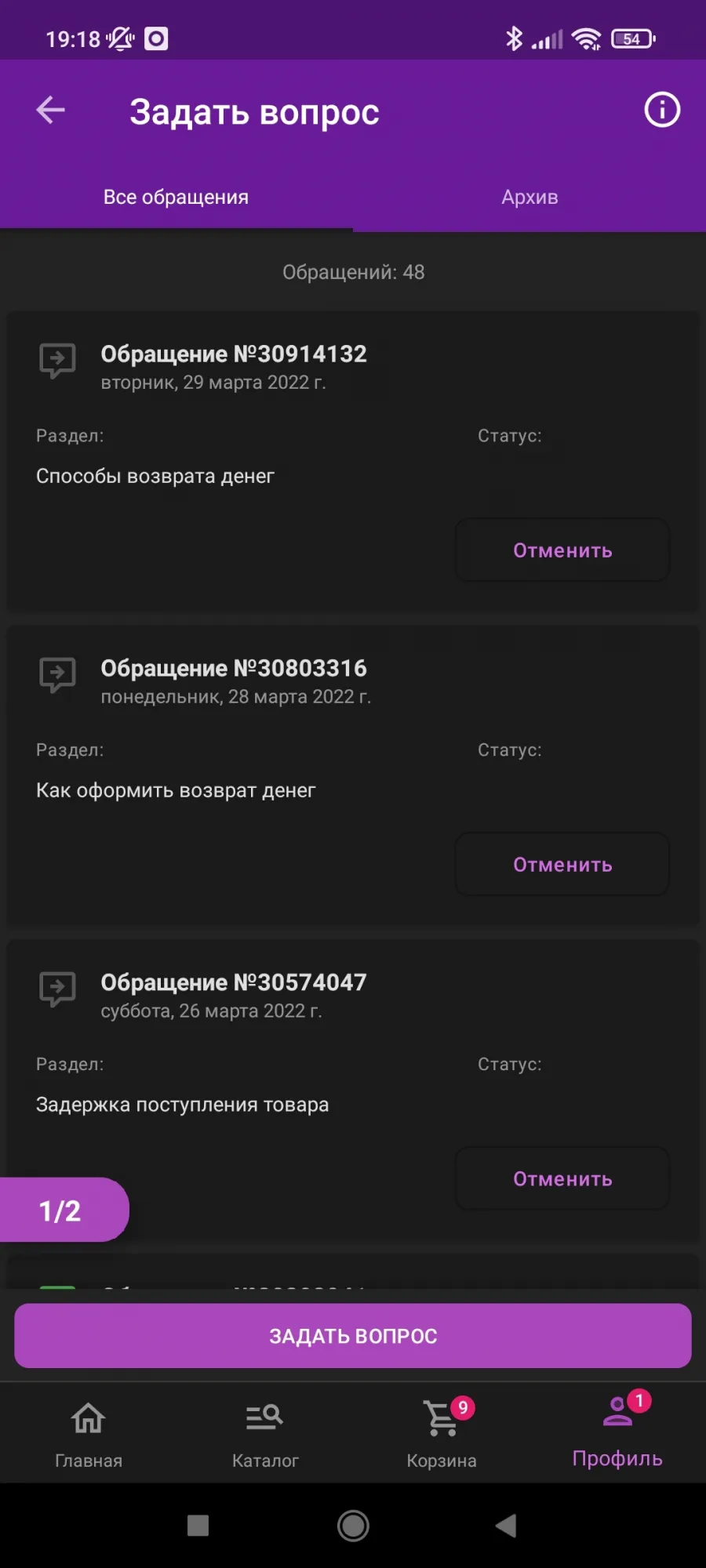Open request card №30574047
Viewport: 706px width, 1568px height.
point(353,1091)
